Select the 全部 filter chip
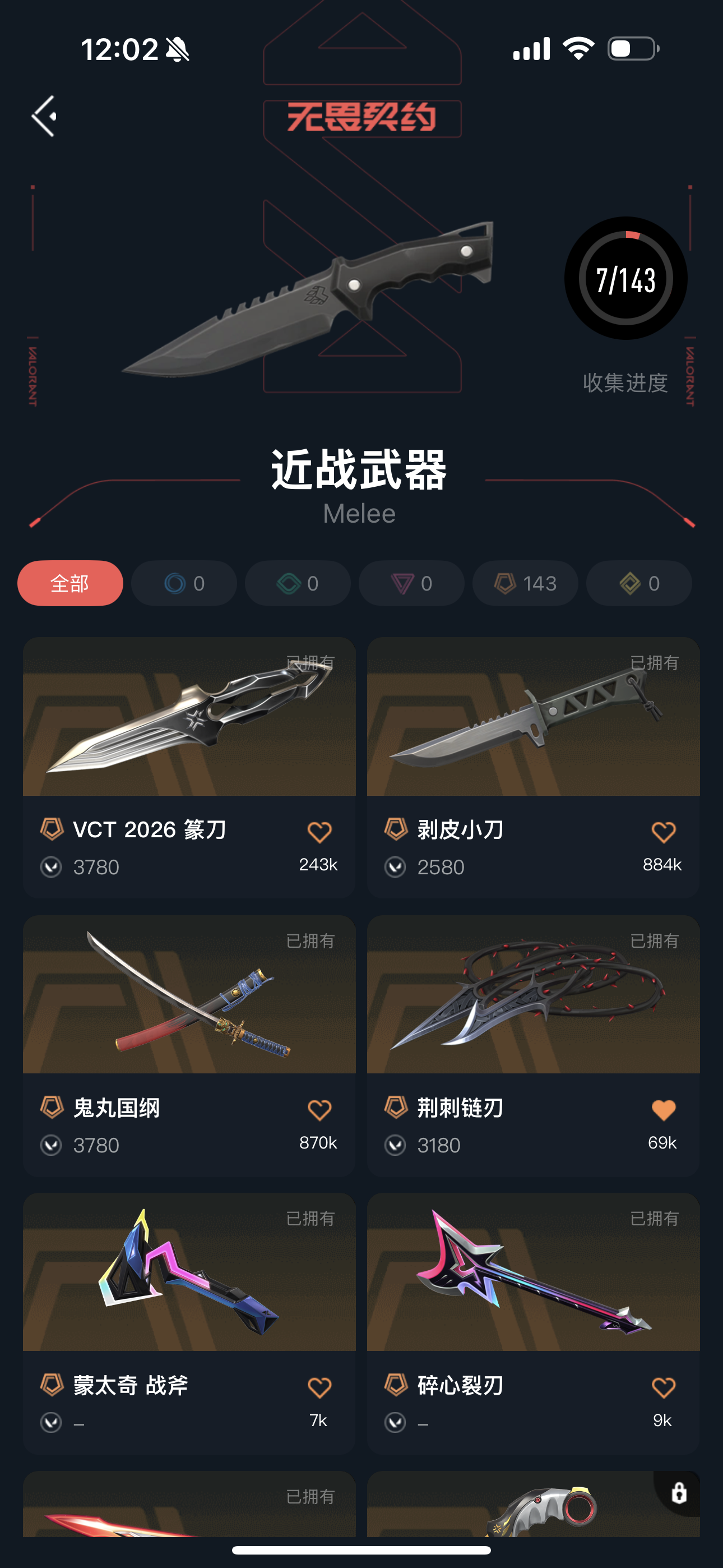The image size is (723, 1568). click(x=70, y=583)
